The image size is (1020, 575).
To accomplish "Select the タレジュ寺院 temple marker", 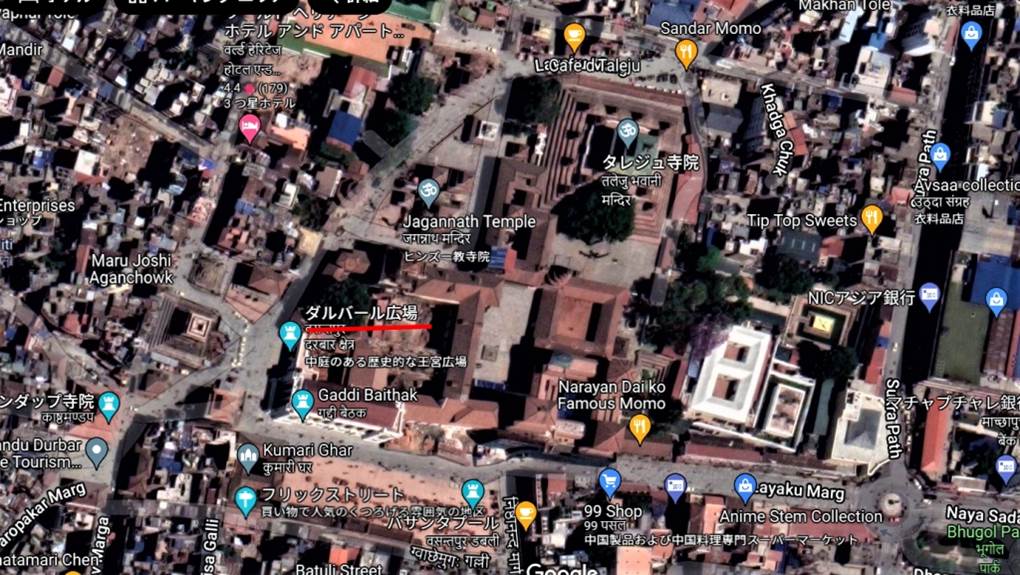I will 627,132.
